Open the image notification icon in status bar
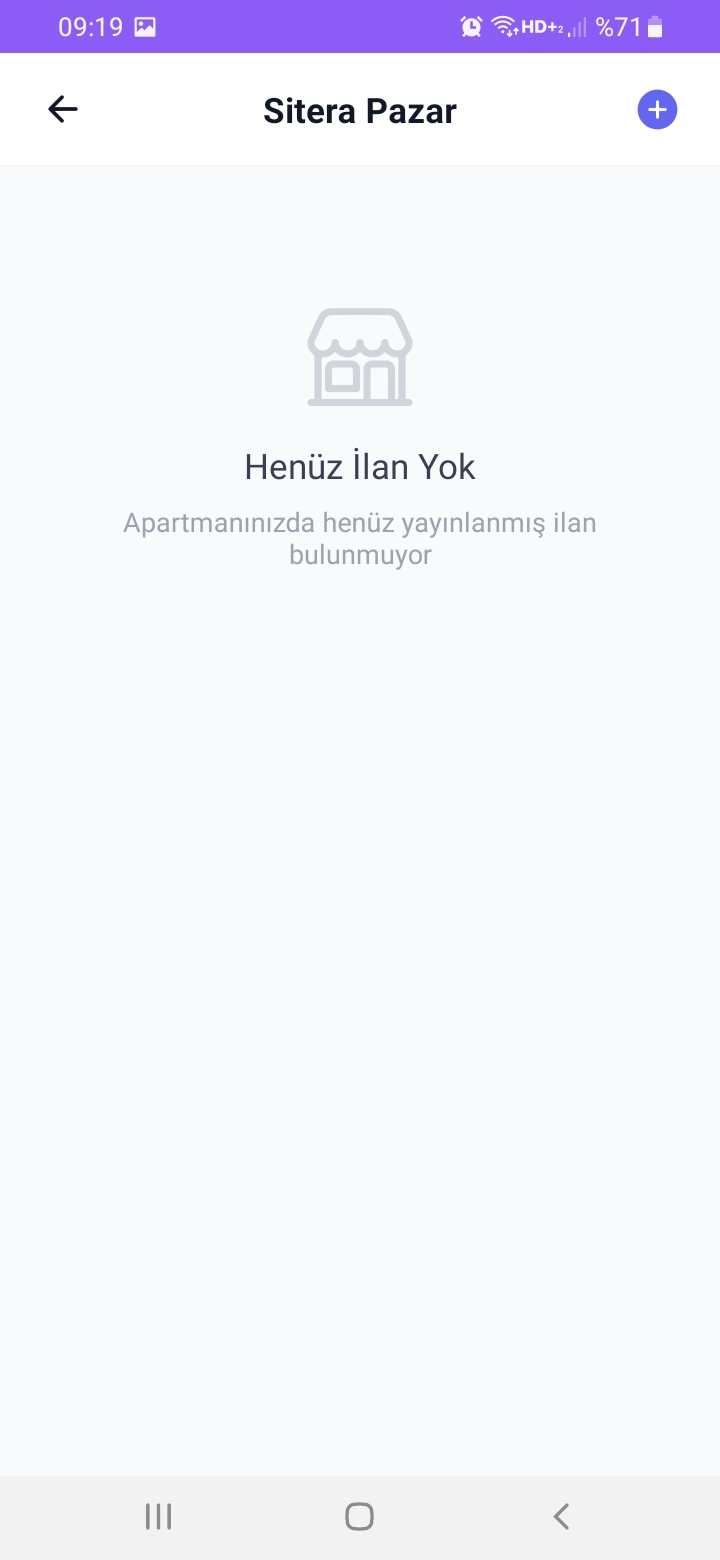The height and width of the screenshot is (1560, 720). (145, 26)
